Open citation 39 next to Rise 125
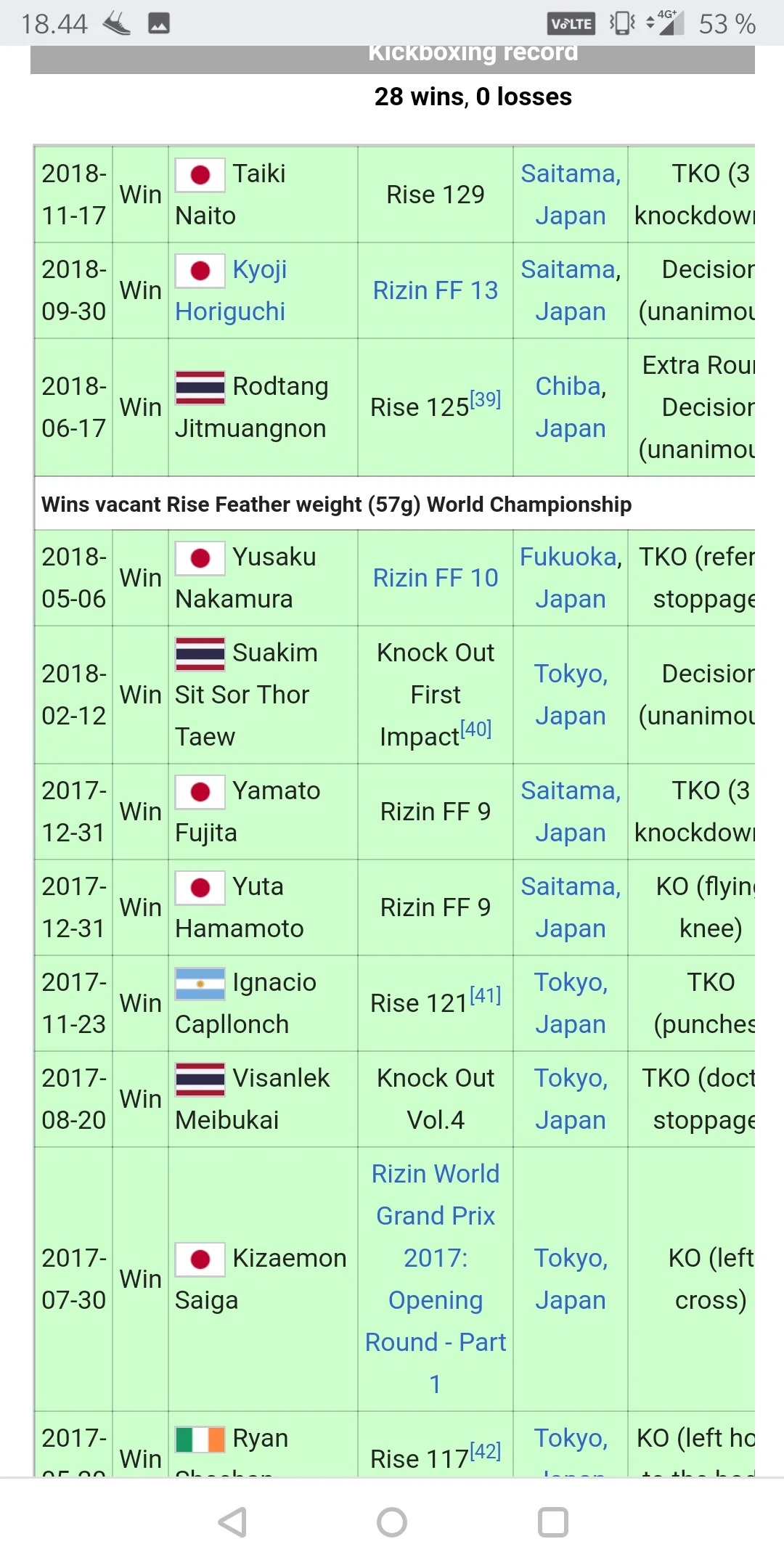The height and width of the screenshot is (1568, 784). (x=486, y=399)
